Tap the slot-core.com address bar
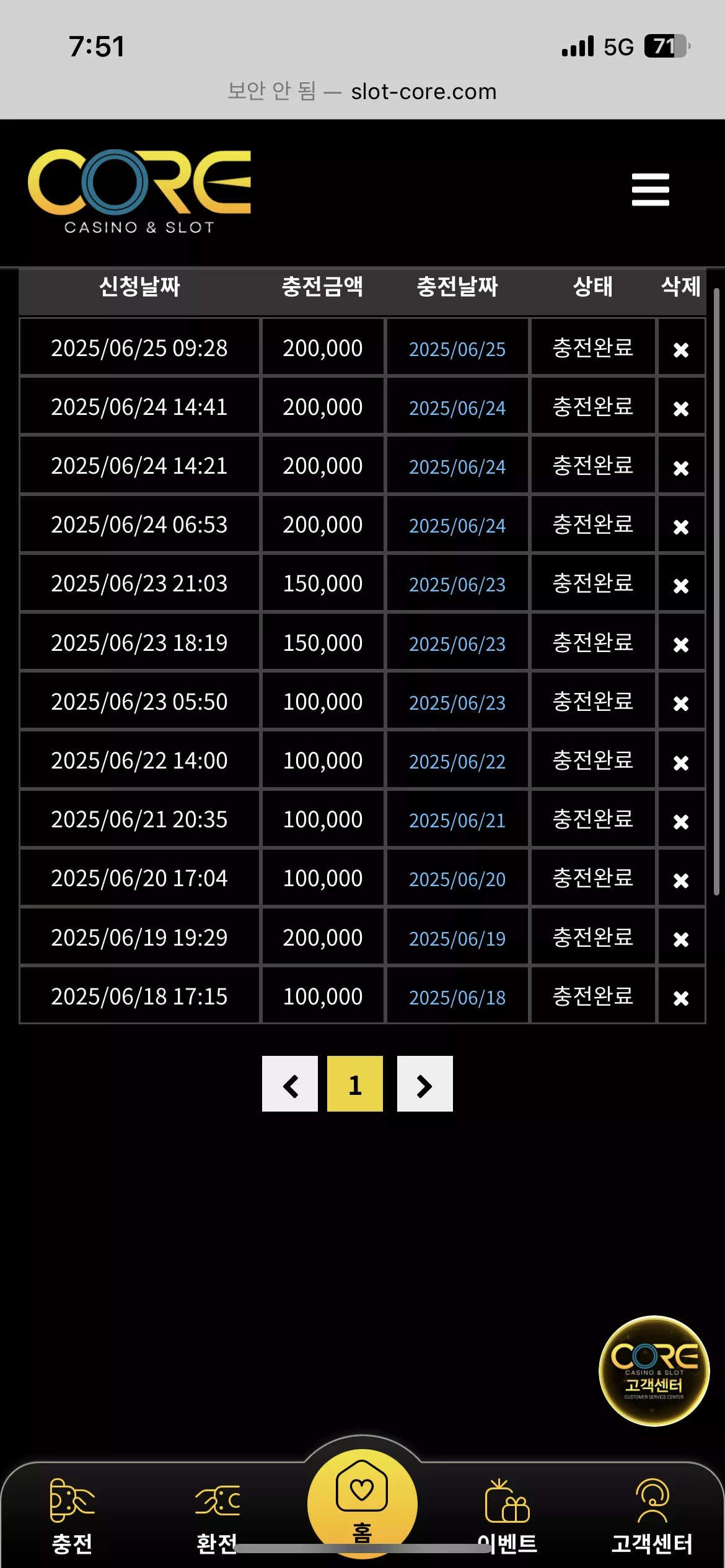The image size is (725, 1568). [x=362, y=92]
